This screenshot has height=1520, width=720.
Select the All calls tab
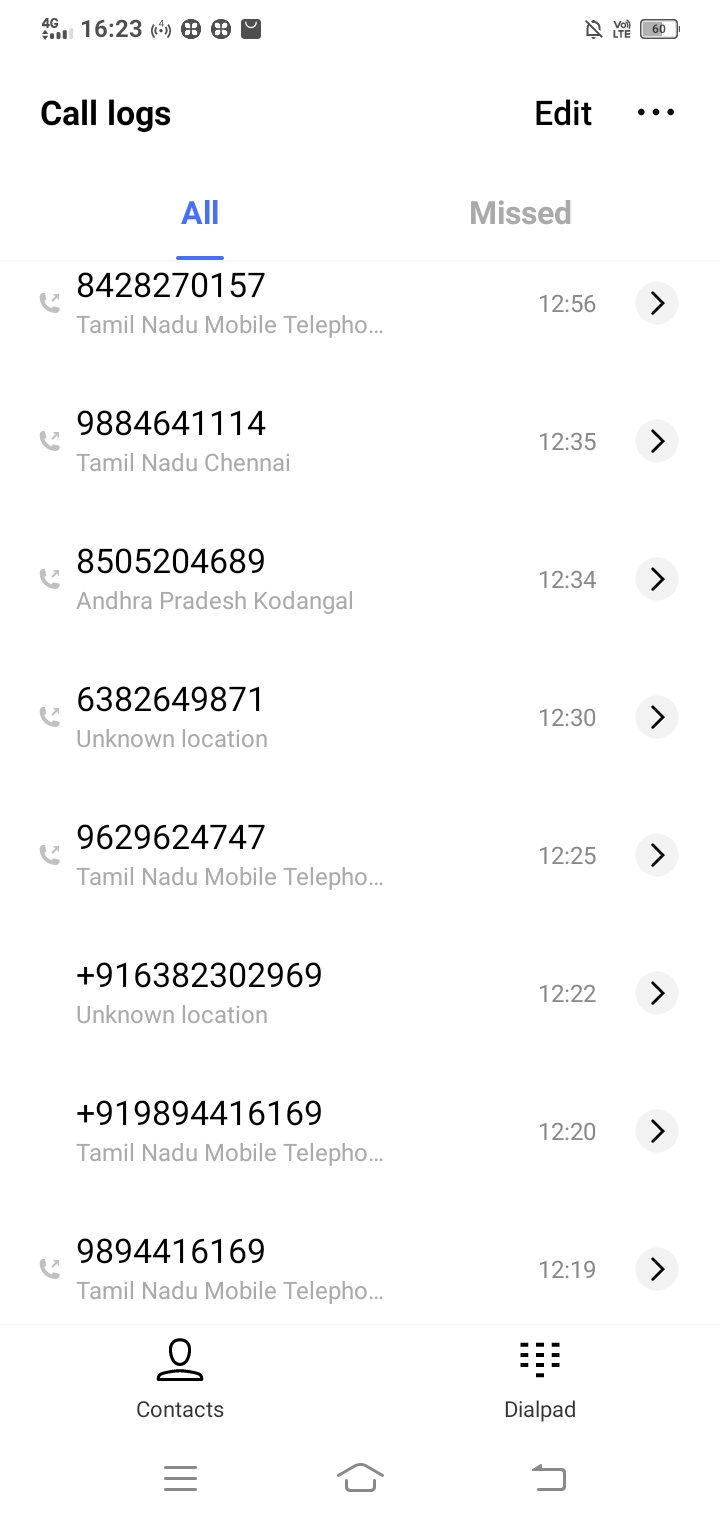pos(200,213)
